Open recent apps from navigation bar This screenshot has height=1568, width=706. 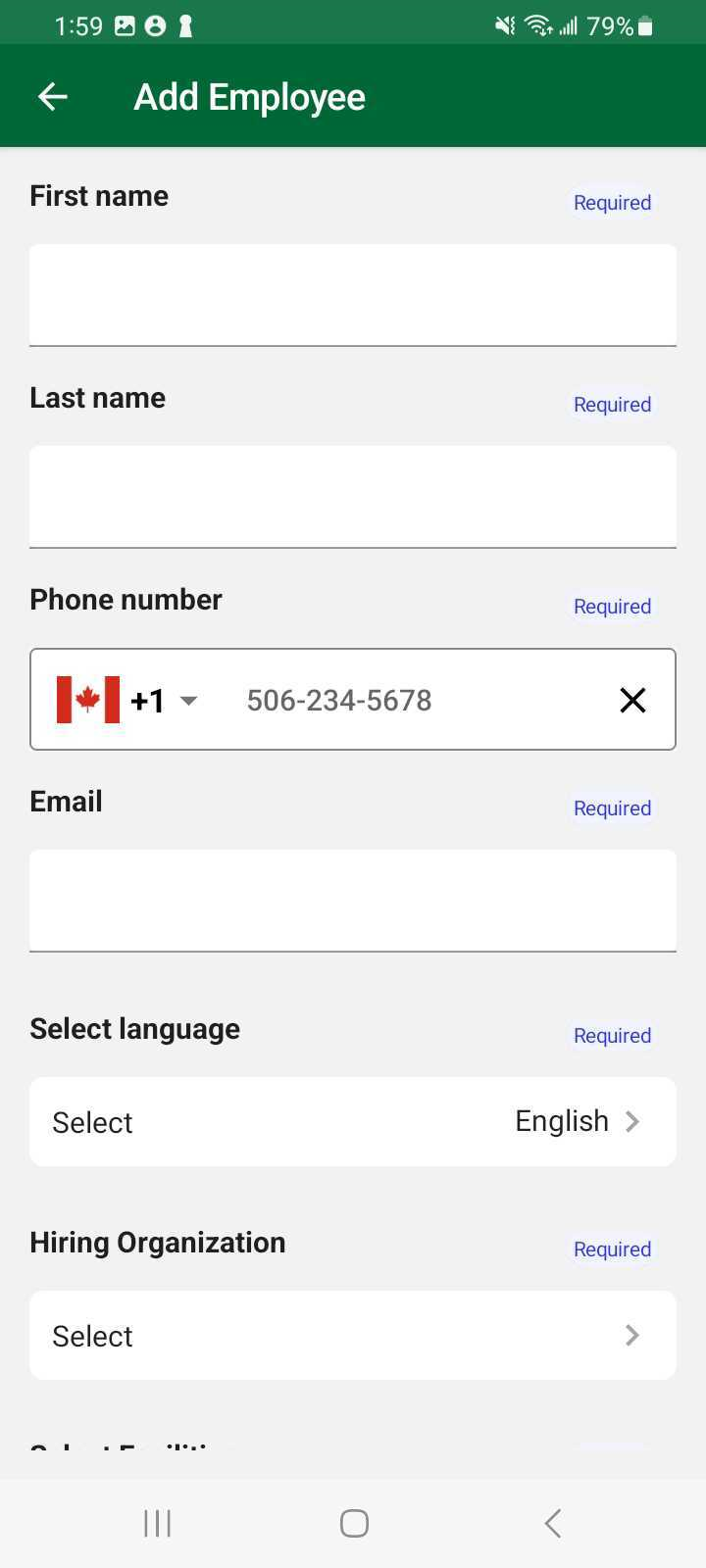157,1523
